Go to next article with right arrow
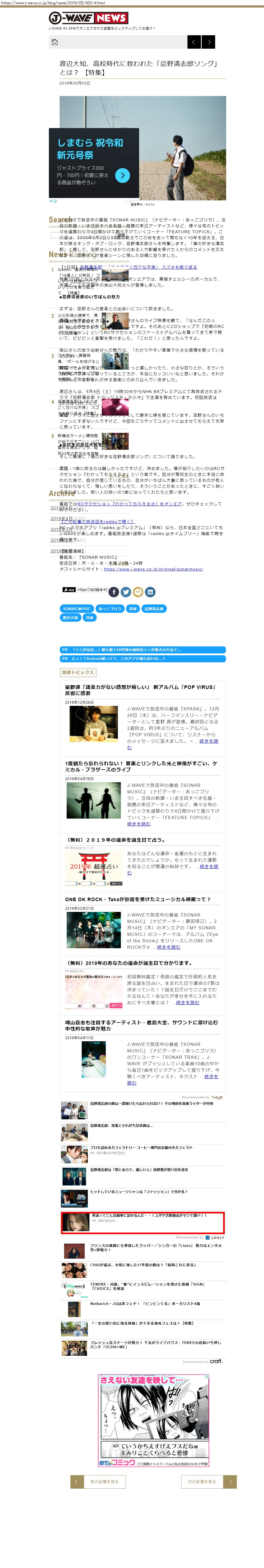This screenshot has width=264, height=1568. point(209,42)
